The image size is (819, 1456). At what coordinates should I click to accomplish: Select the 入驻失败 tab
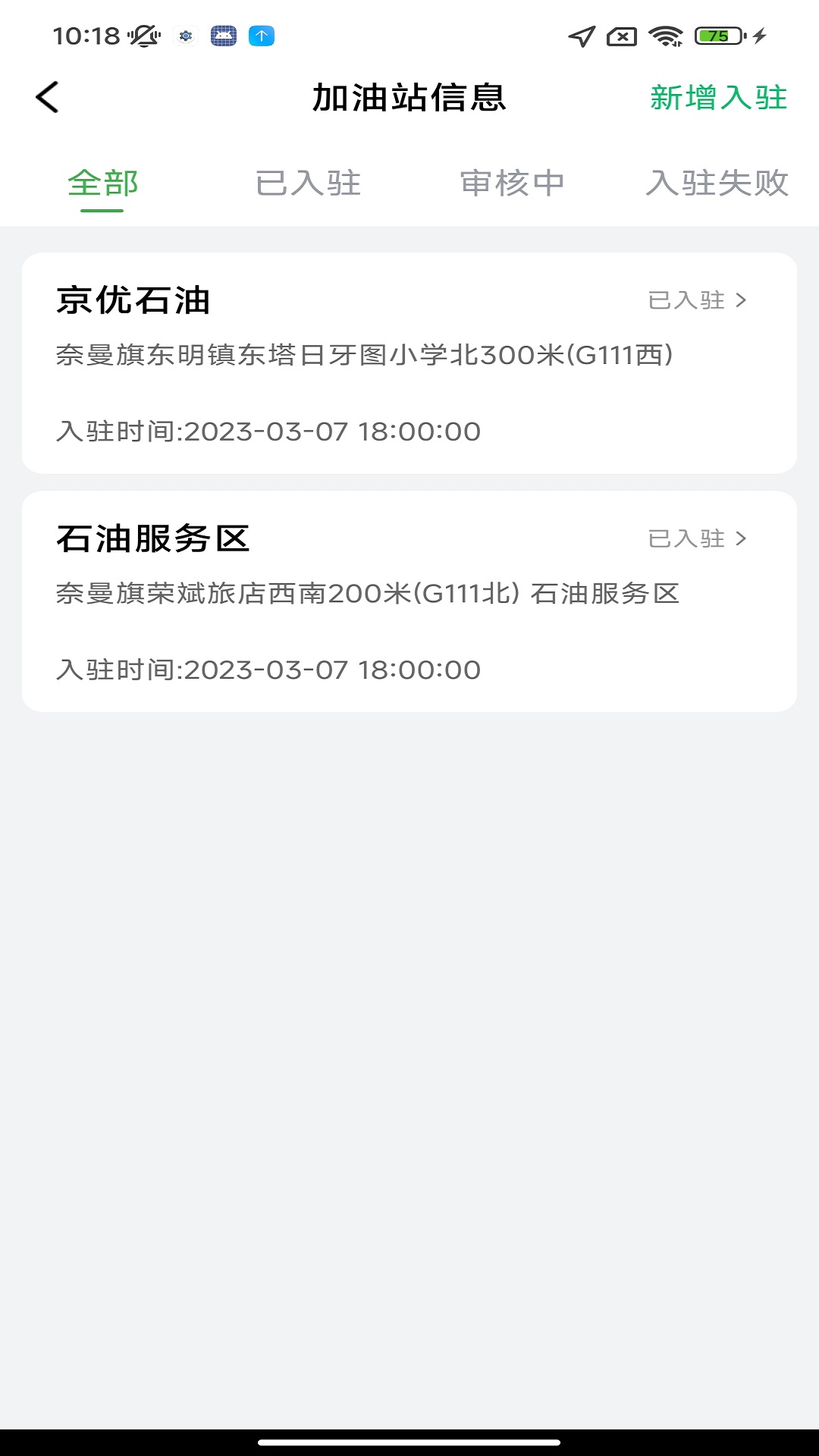(717, 184)
